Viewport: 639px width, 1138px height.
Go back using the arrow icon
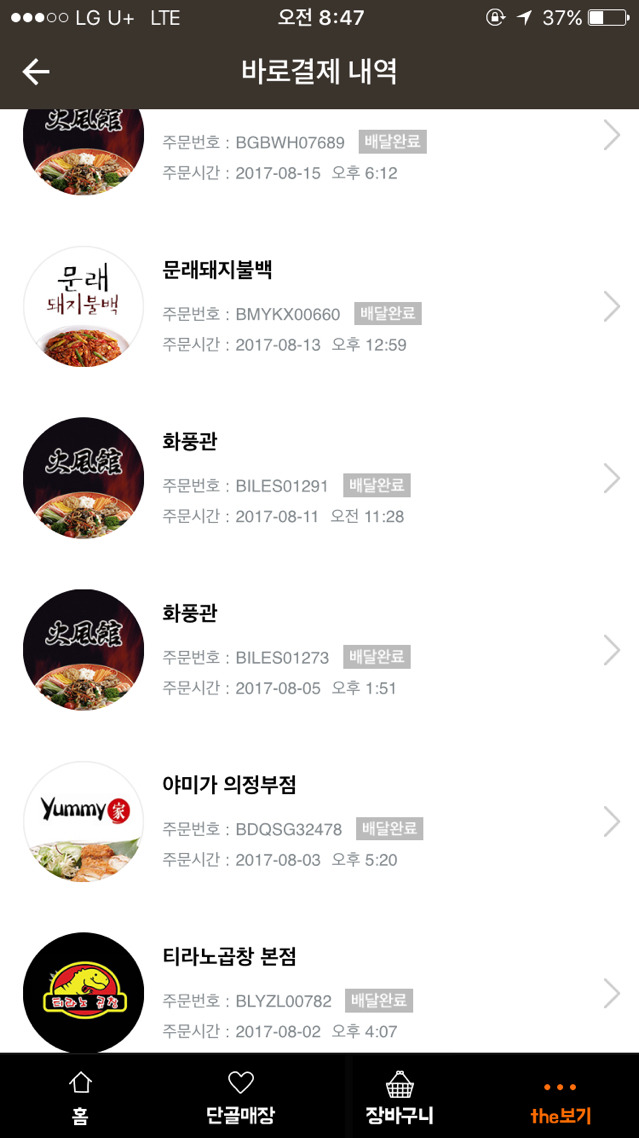(x=36, y=71)
